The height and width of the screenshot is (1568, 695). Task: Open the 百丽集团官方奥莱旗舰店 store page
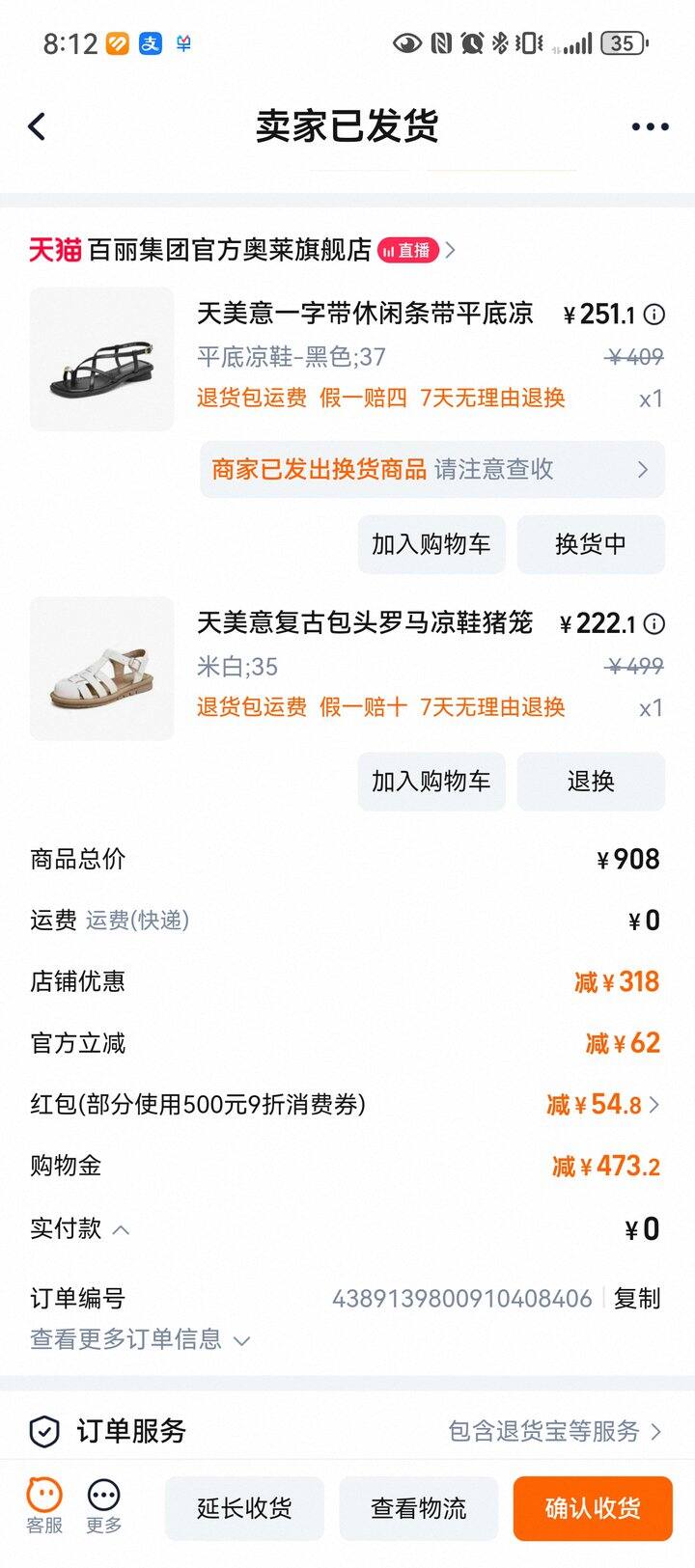click(x=229, y=250)
